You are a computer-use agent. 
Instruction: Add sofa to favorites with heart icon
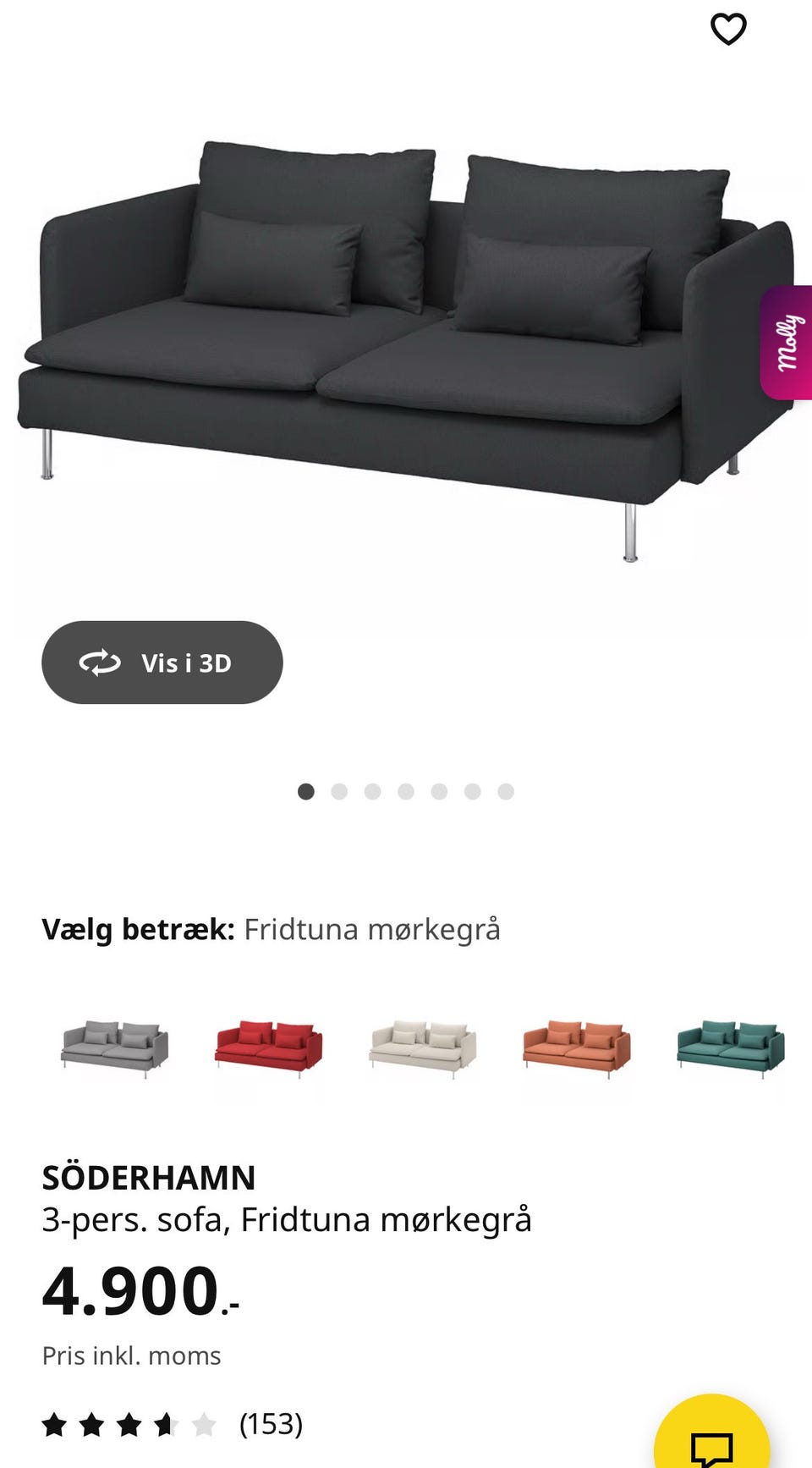[727, 29]
